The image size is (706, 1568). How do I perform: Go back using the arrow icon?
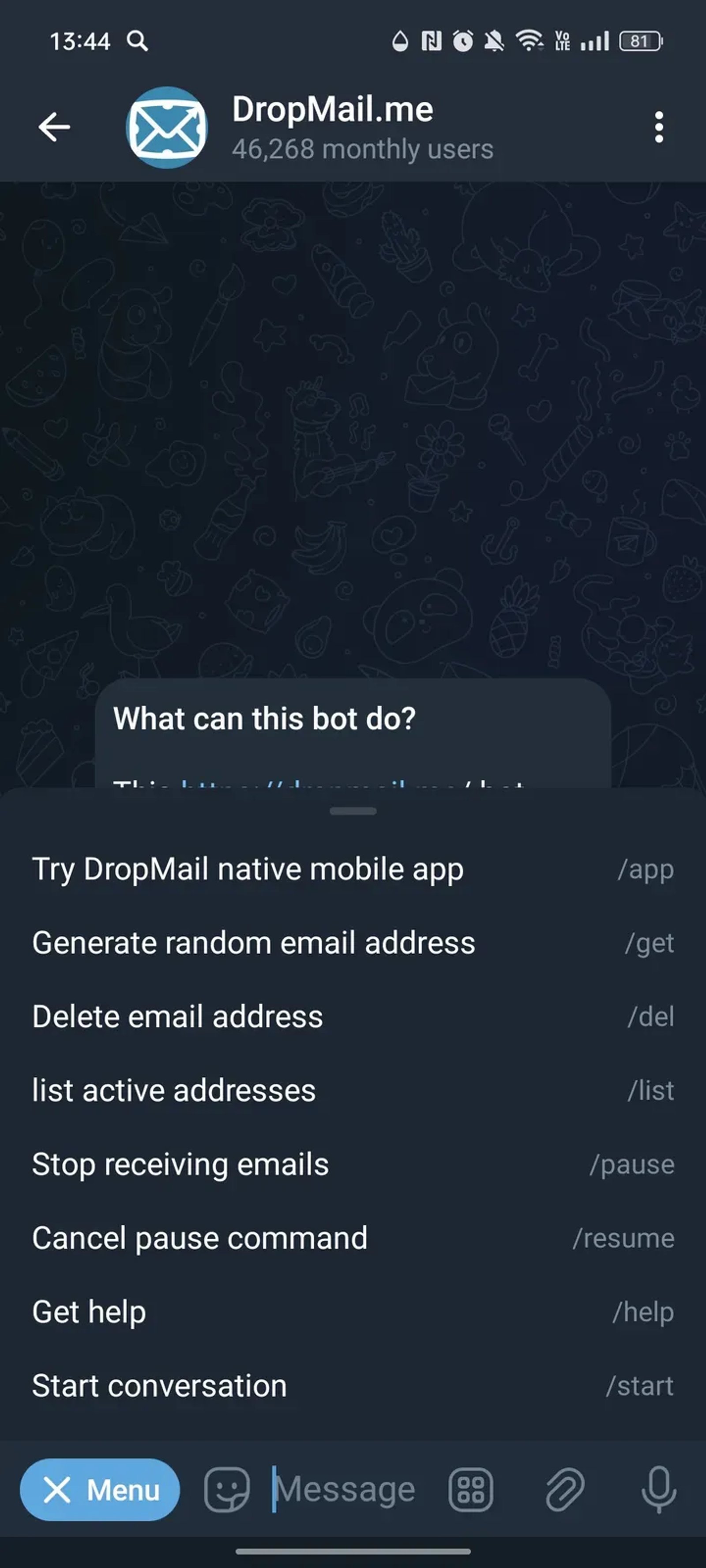(54, 126)
